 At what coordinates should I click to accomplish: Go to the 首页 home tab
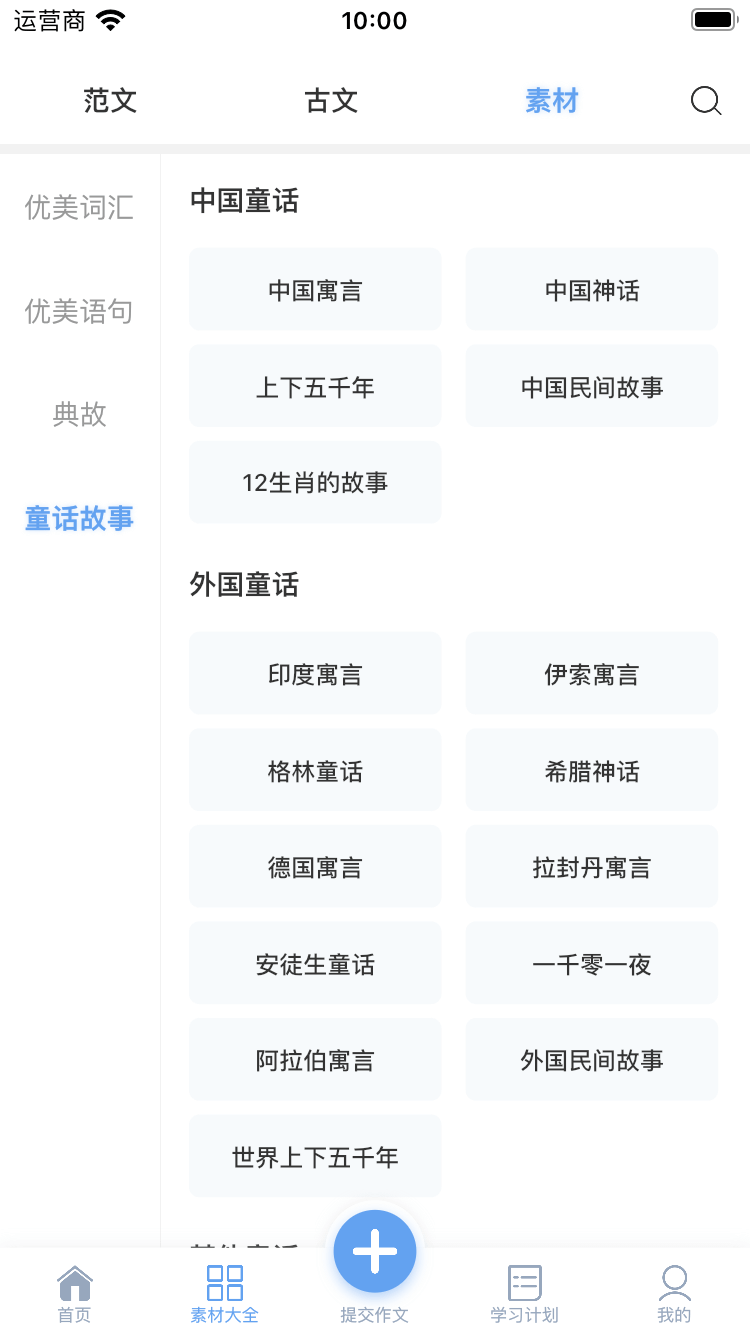point(75,1294)
